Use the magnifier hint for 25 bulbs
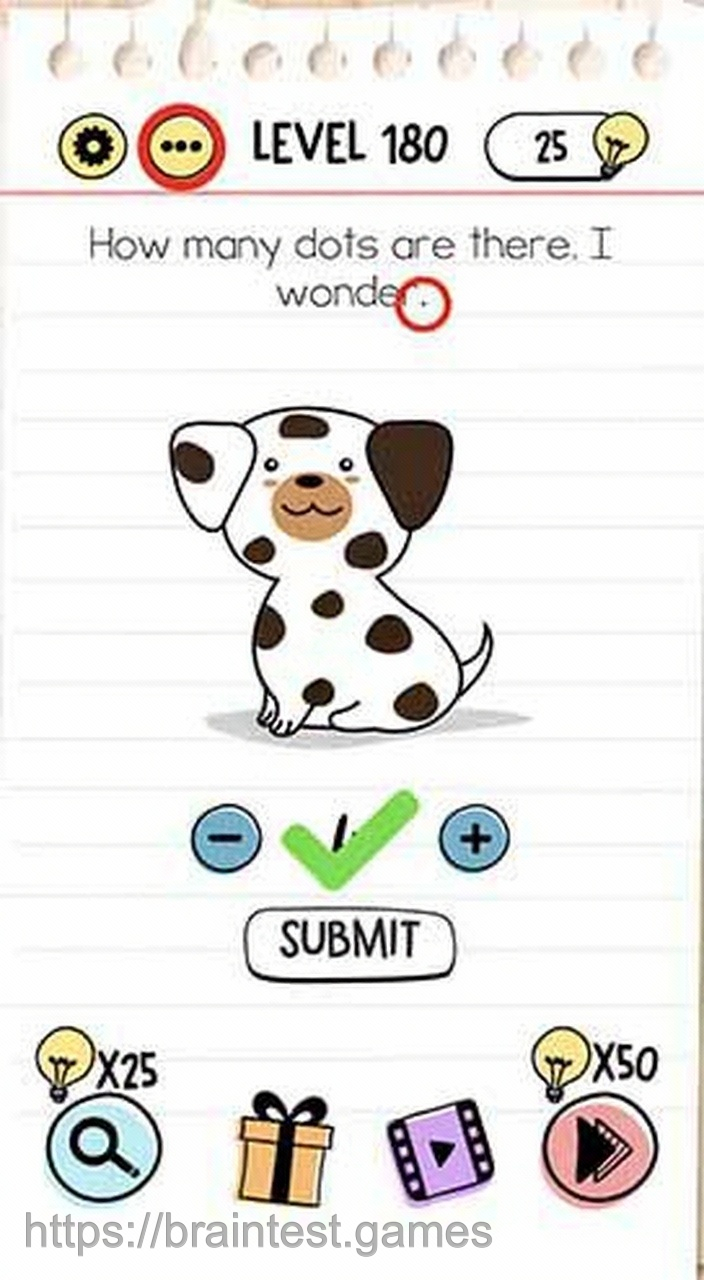Viewport: 704px width, 1280px height. tap(103, 1147)
